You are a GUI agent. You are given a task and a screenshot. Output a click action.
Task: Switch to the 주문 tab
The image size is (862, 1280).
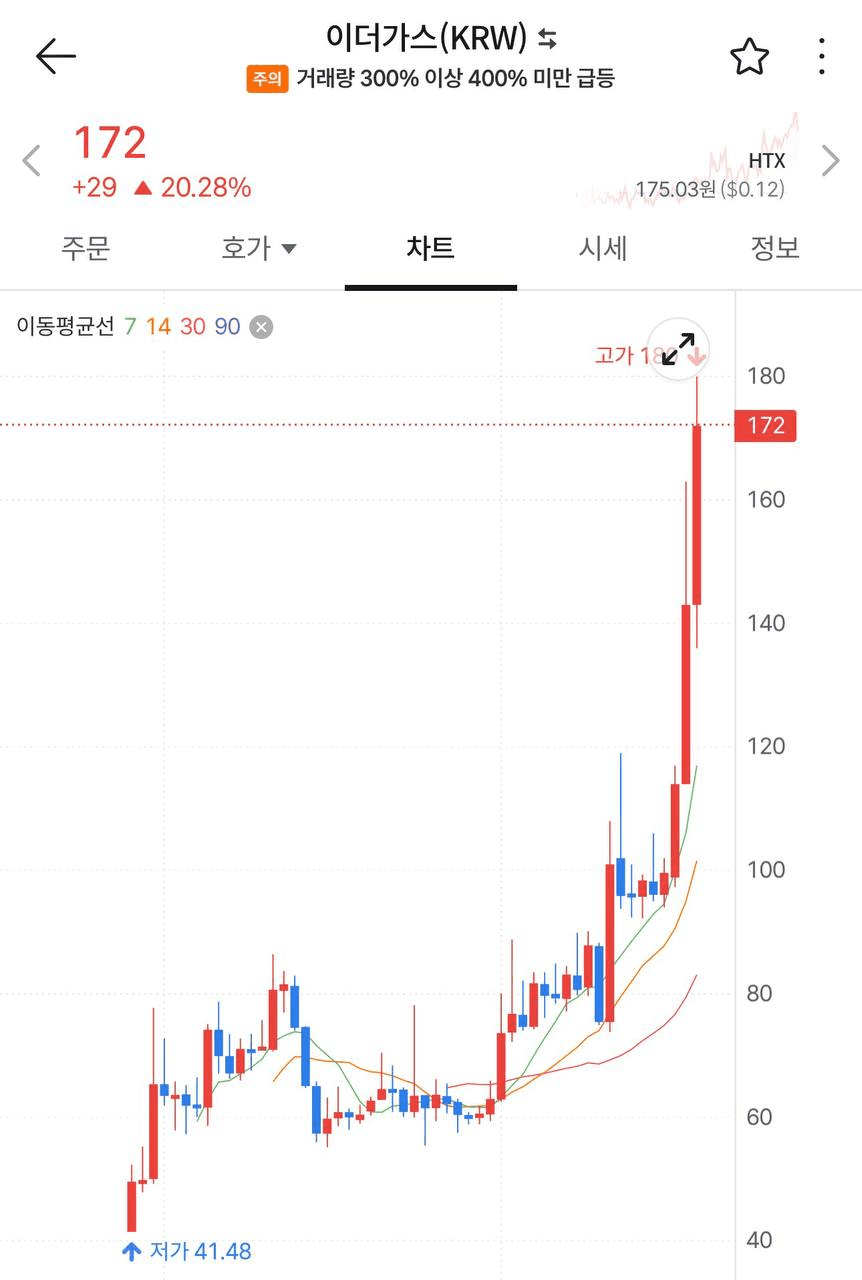(85, 248)
